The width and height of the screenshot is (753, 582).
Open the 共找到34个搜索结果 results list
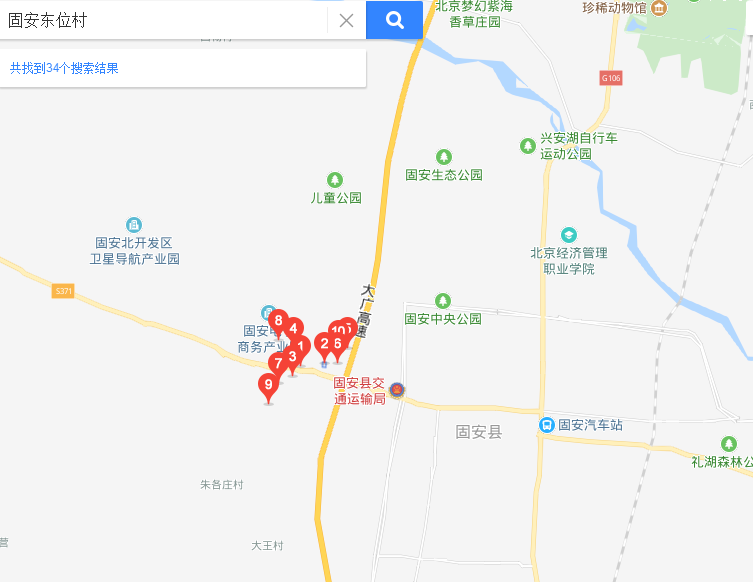point(64,68)
